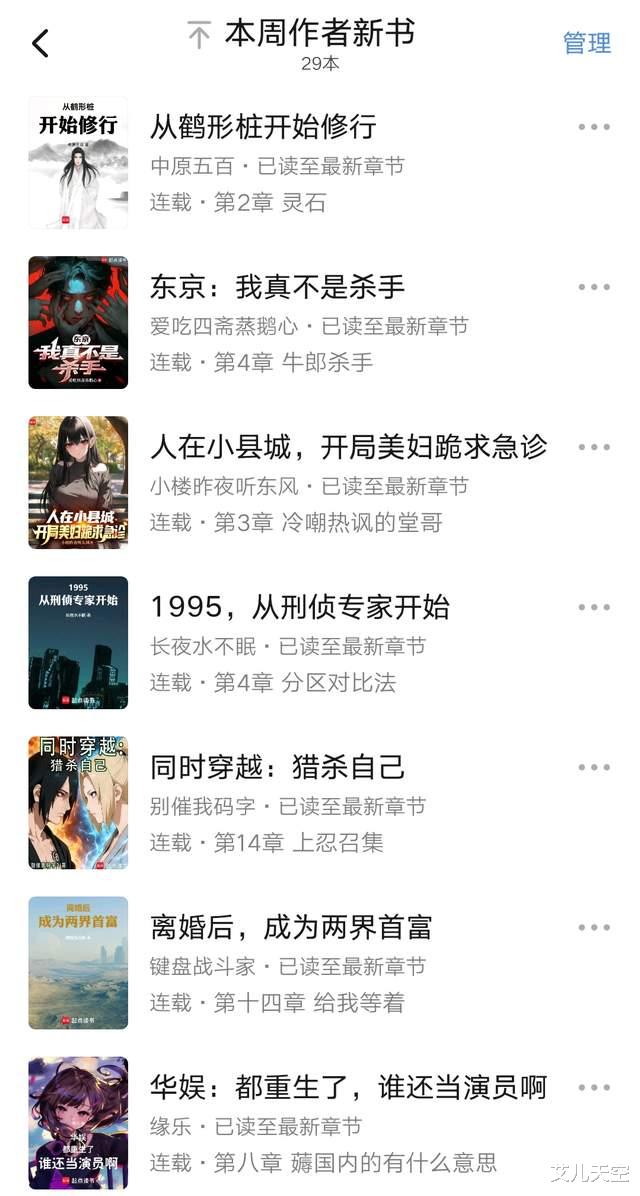This screenshot has height=1196, width=640.
Task: Tap 管理 to manage the booklist
Action: pyautogui.click(x=587, y=43)
